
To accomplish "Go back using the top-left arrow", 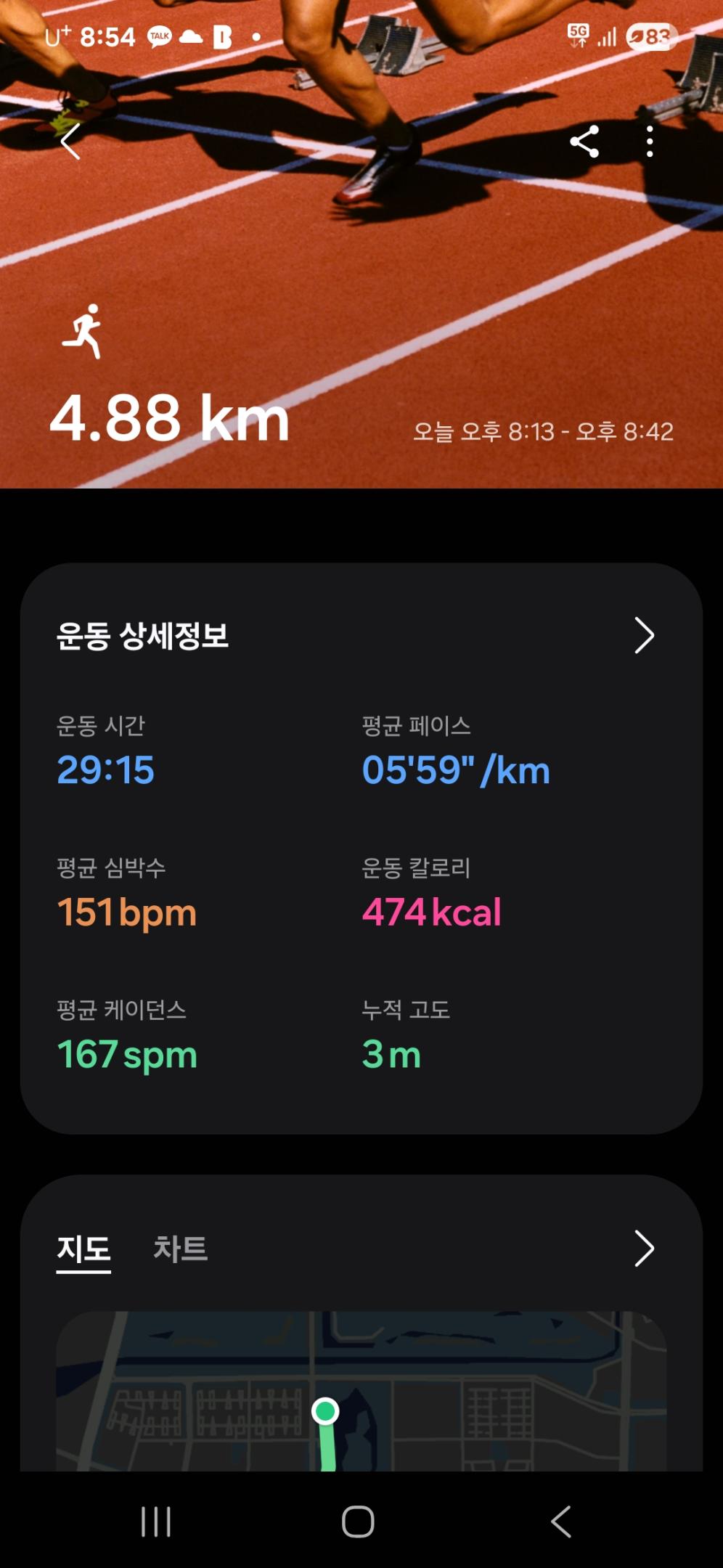I will [71, 141].
